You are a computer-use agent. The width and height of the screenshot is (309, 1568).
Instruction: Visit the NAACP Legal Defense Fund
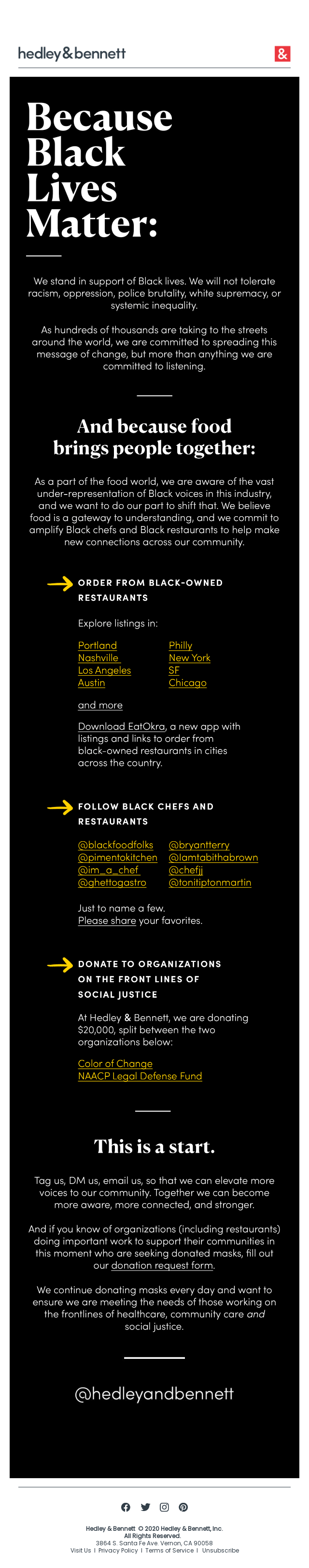[140, 1075]
